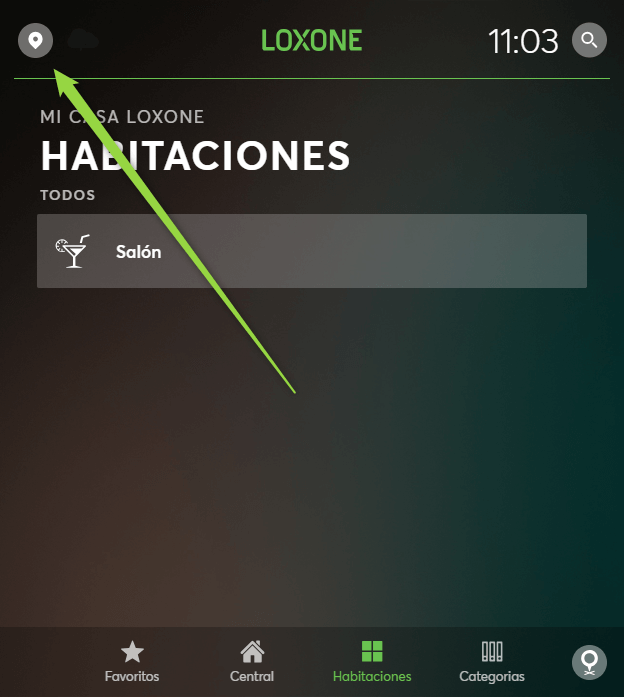This screenshot has height=697, width=624.
Task: Tap the round pin button beside Categorias
Action: pyautogui.click(x=589, y=662)
